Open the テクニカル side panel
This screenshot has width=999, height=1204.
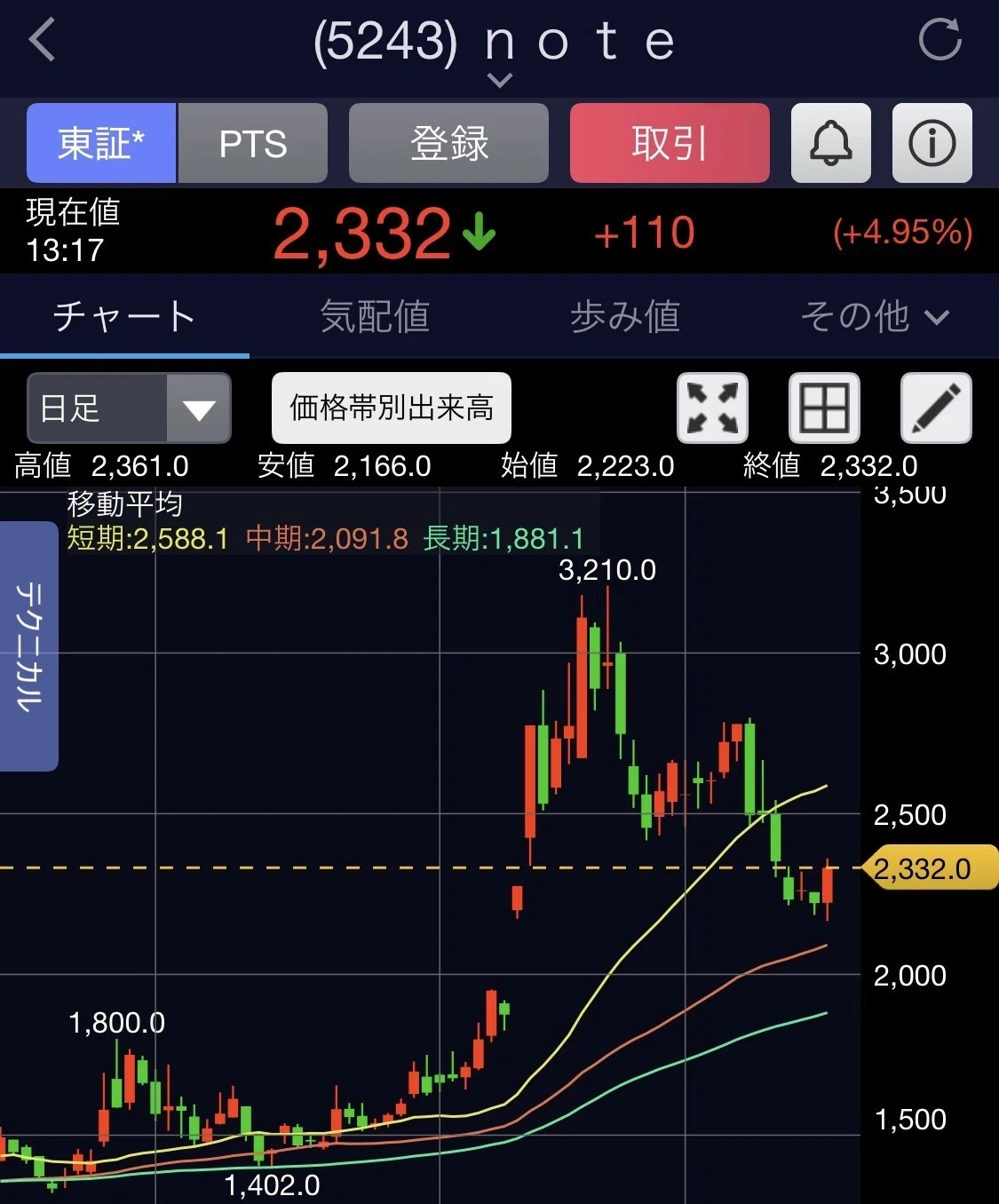[28, 646]
